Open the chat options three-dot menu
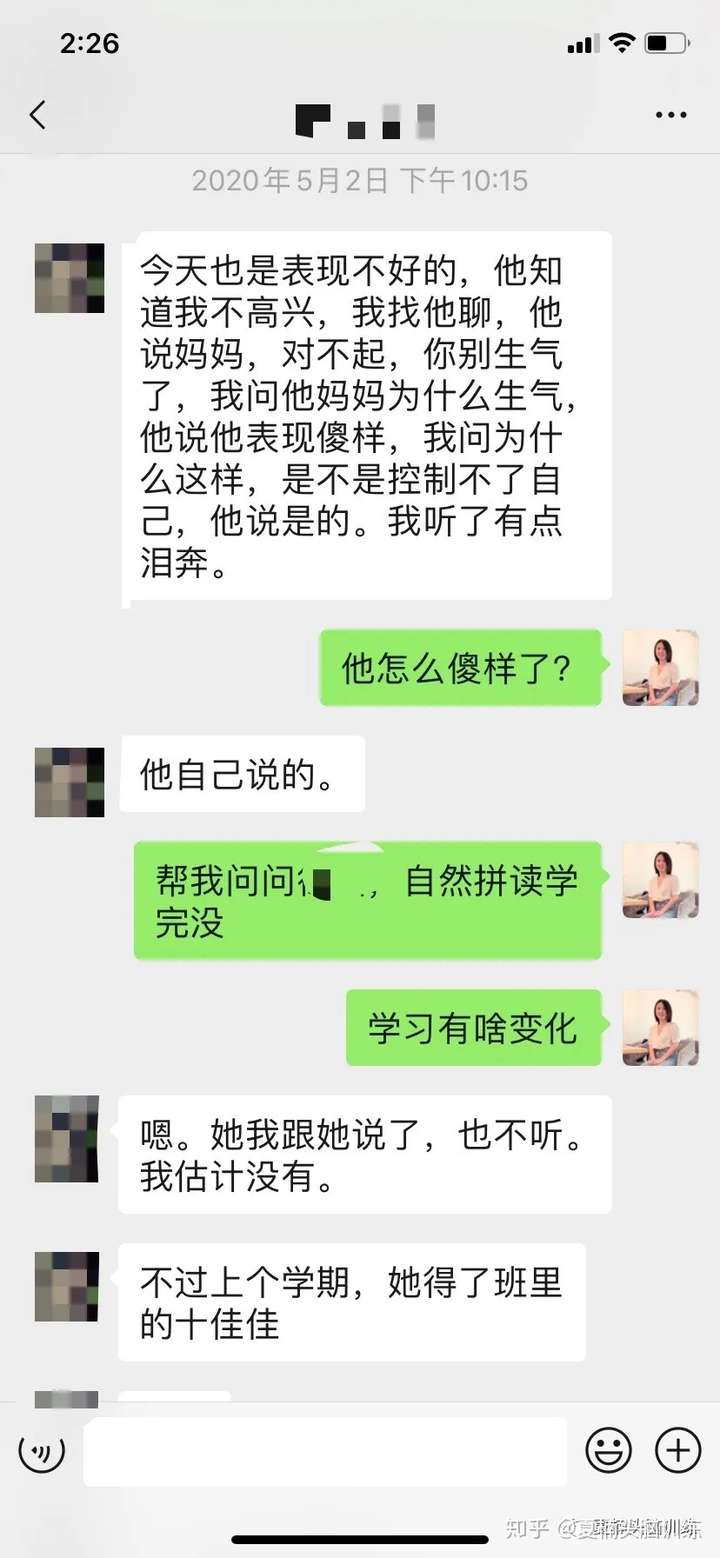The image size is (720, 1558). 670,115
